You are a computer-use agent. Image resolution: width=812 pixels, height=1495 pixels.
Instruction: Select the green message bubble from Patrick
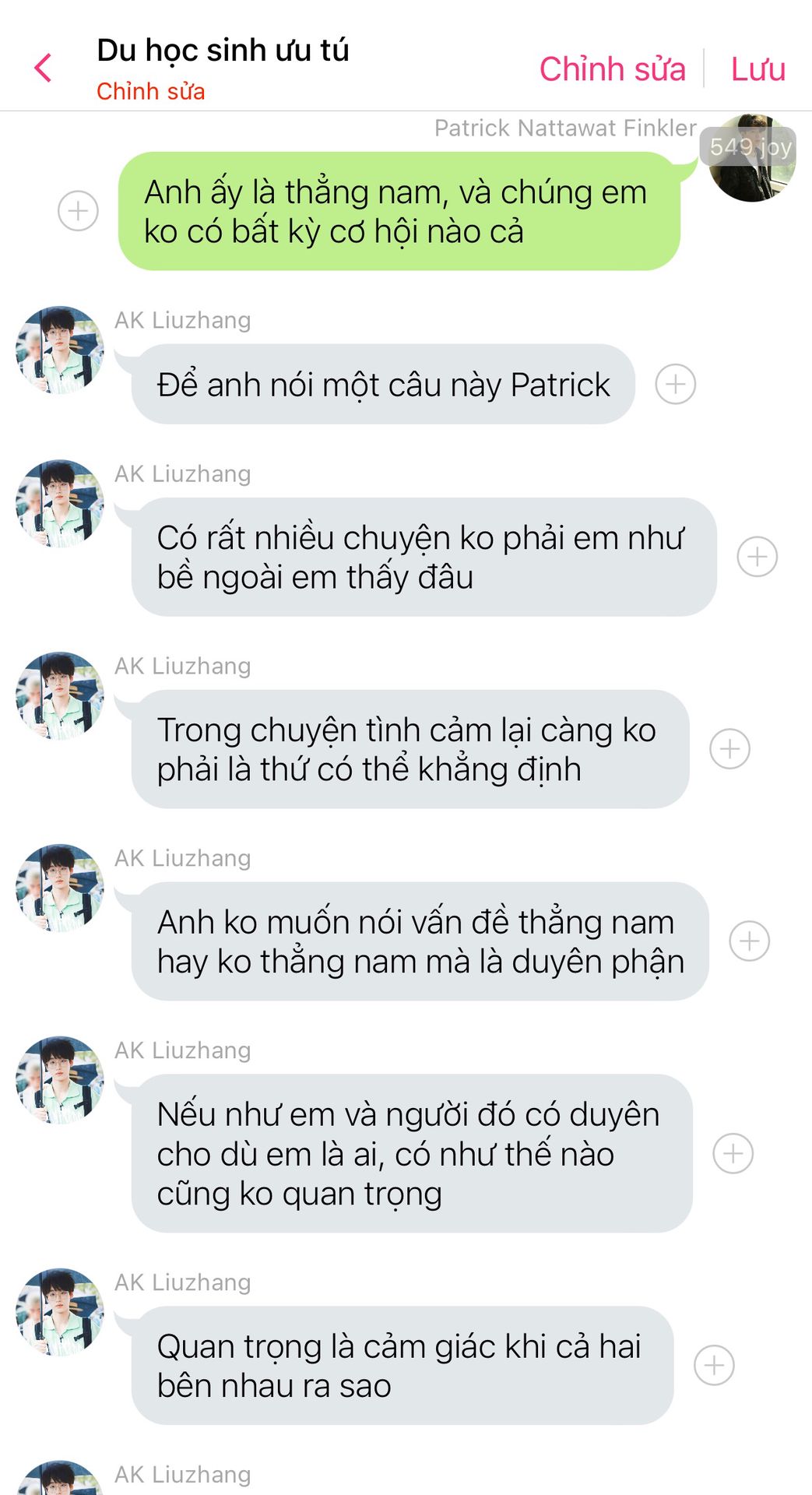(399, 211)
